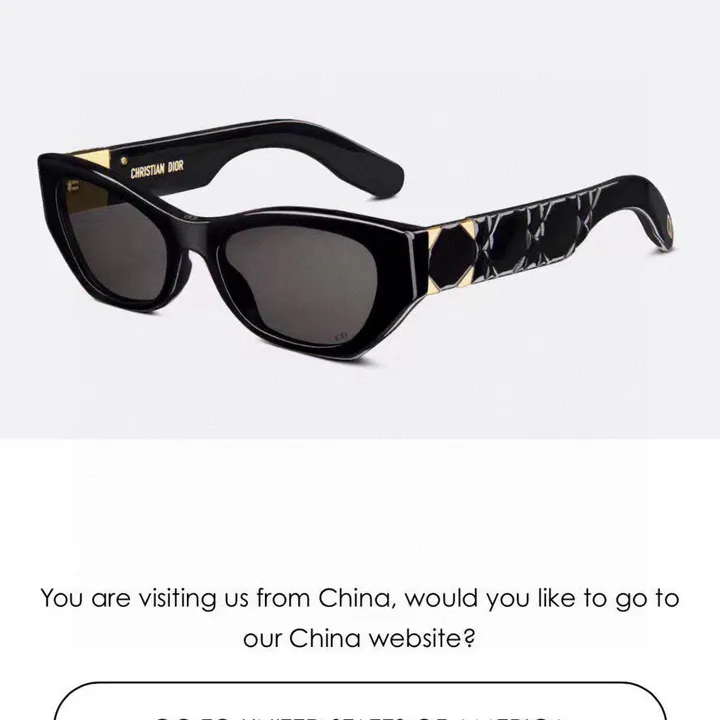Screen dimensions: 720x720
Task: Tap the outlined button below the China website prompt
Action: [360, 704]
